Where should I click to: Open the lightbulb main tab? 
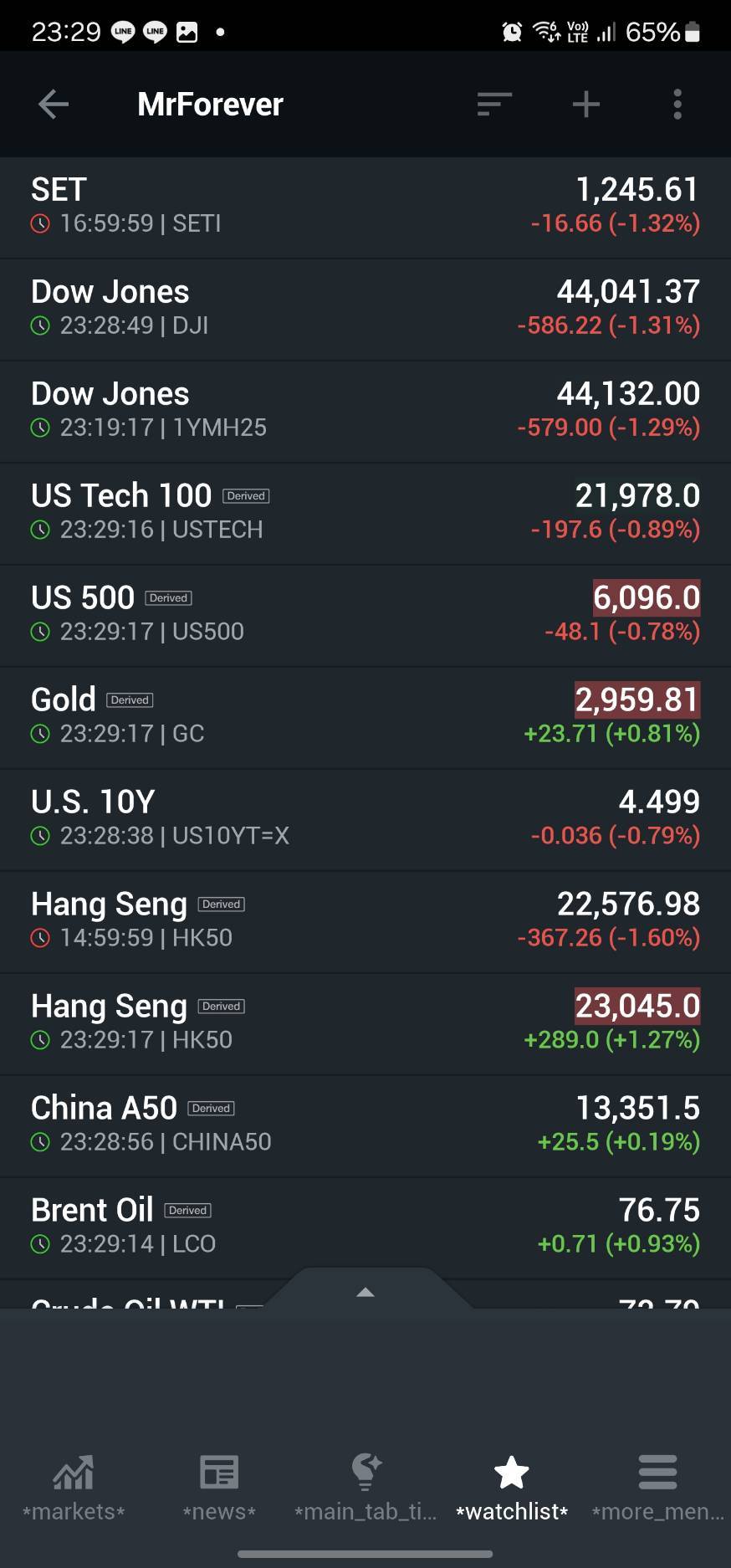[x=365, y=1488]
